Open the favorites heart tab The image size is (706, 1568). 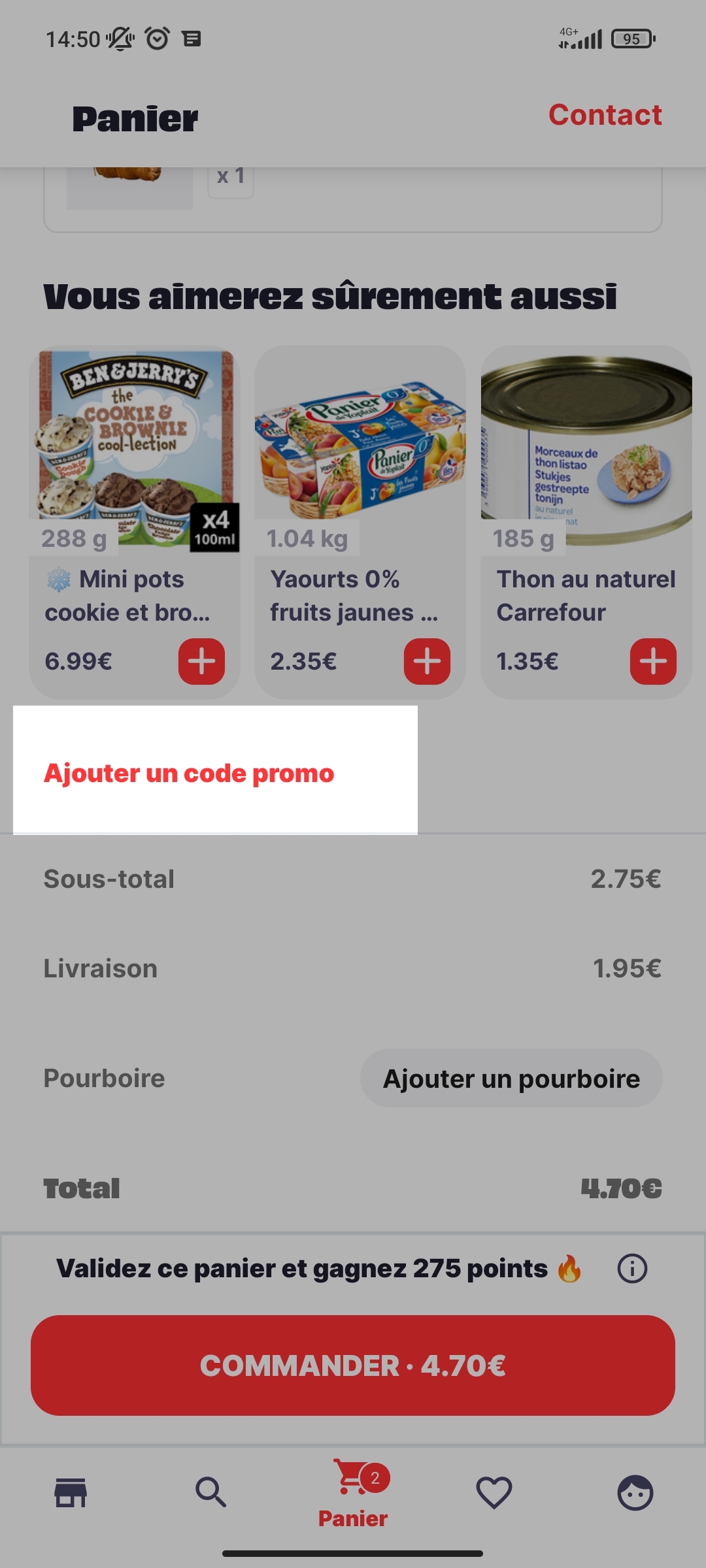click(x=494, y=1493)
